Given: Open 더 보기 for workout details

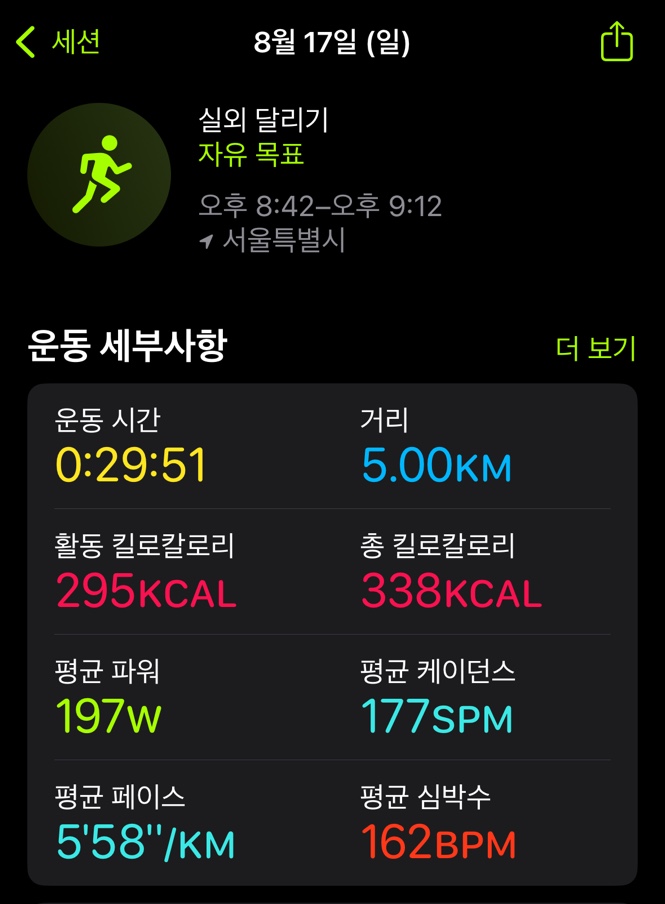Looking at the screenshot, I should 596,348.
